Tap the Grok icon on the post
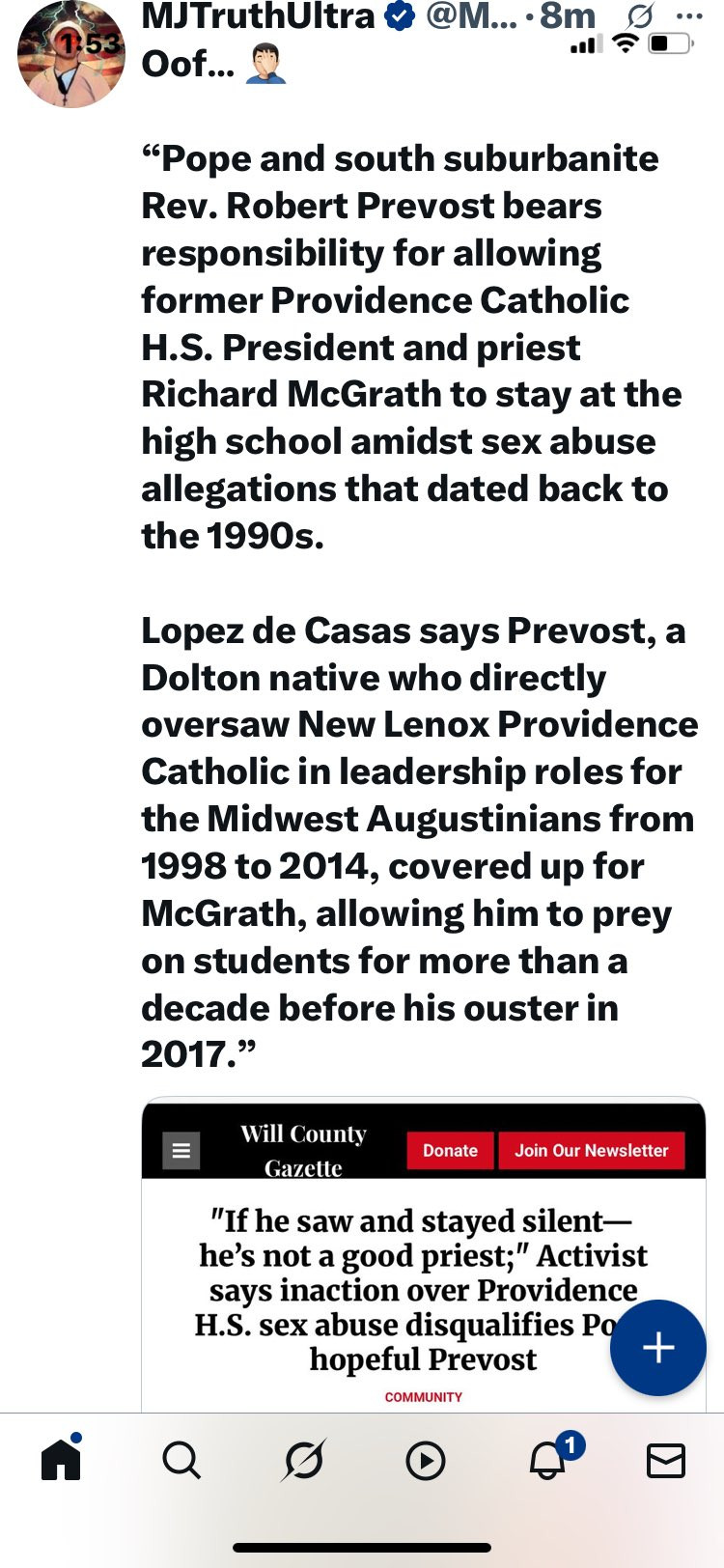Image resolution: width=724 pixels, height=1568 pixels. tap(640, 15)
